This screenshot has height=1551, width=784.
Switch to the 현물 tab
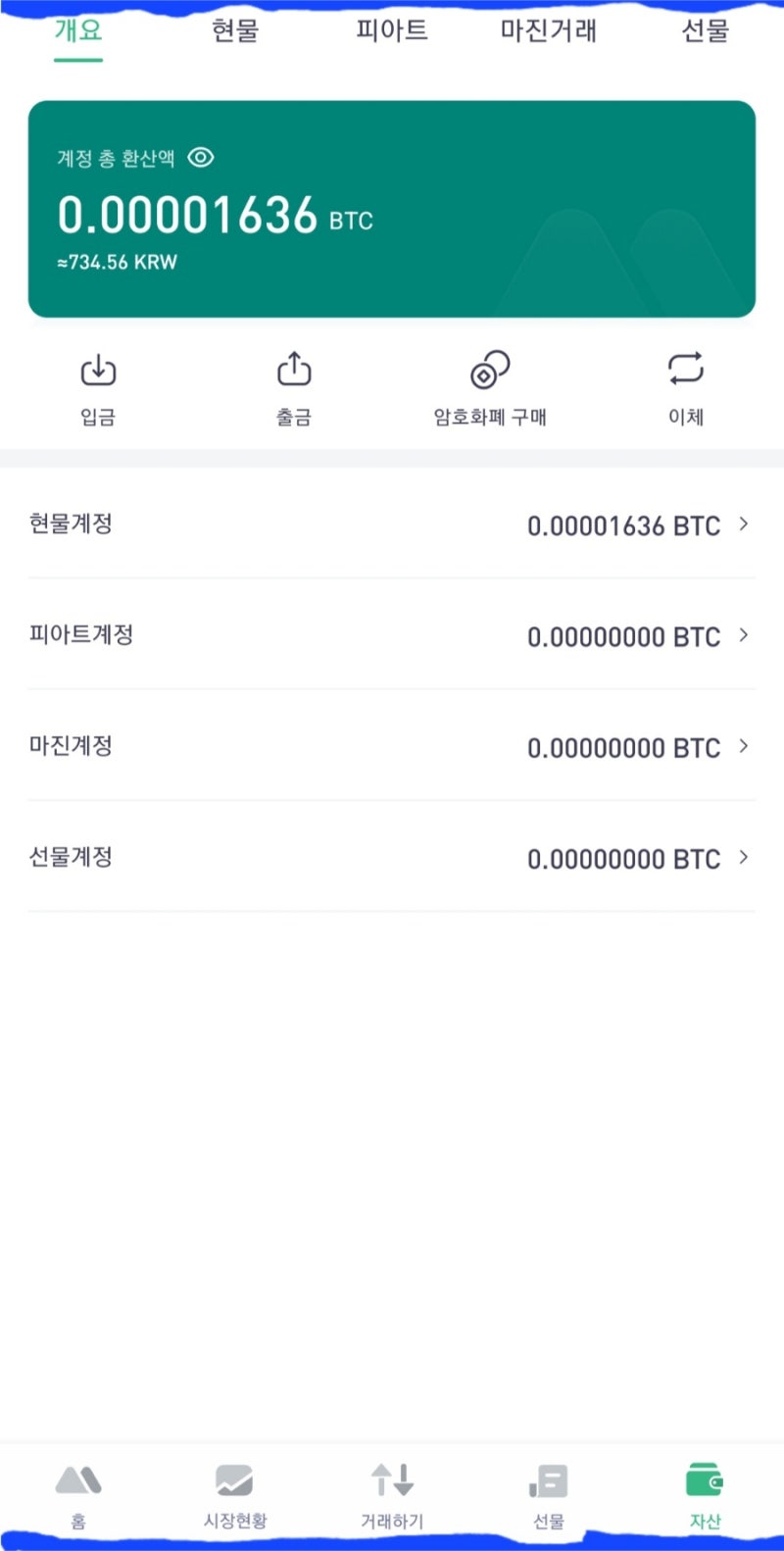click(235, 30)
